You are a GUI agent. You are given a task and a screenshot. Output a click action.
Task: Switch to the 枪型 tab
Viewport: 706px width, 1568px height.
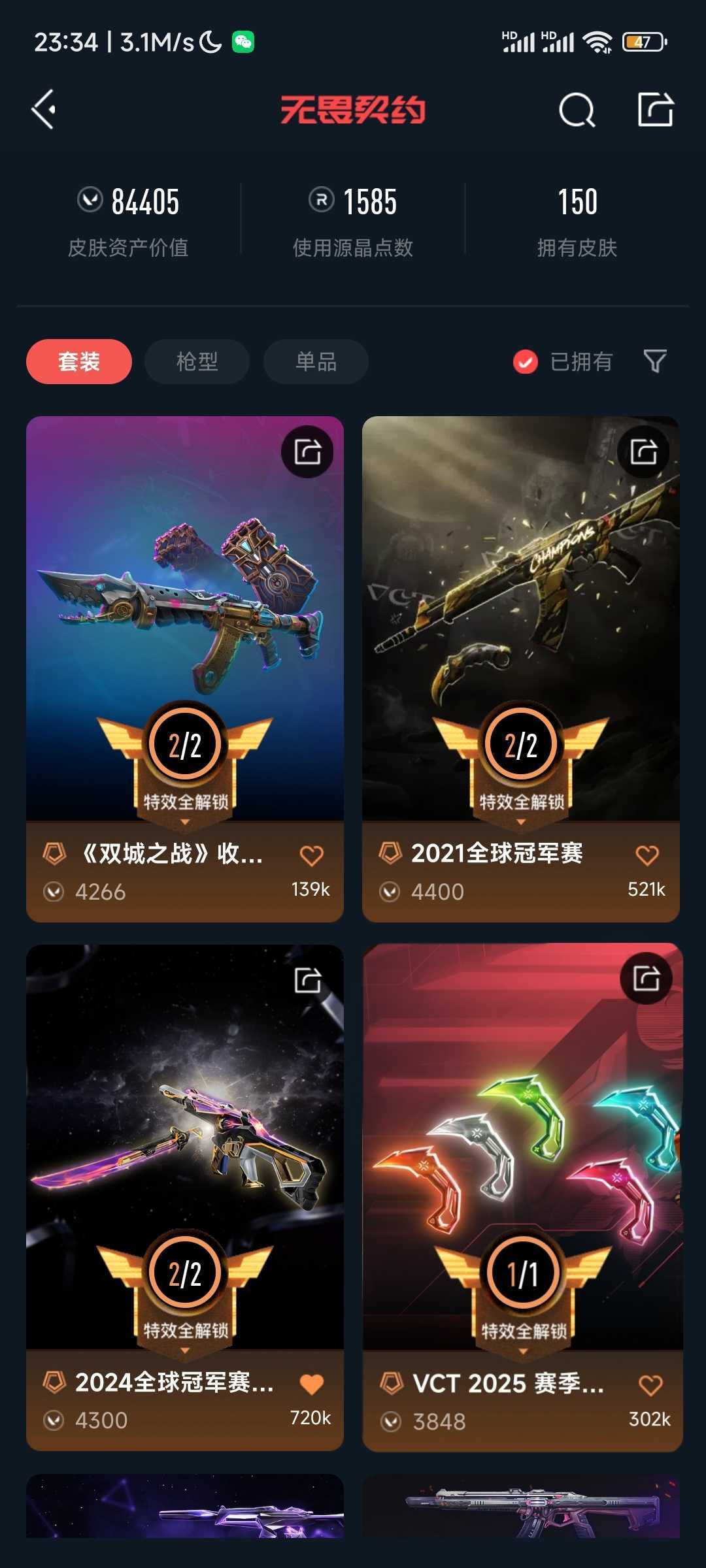point(197,361)
